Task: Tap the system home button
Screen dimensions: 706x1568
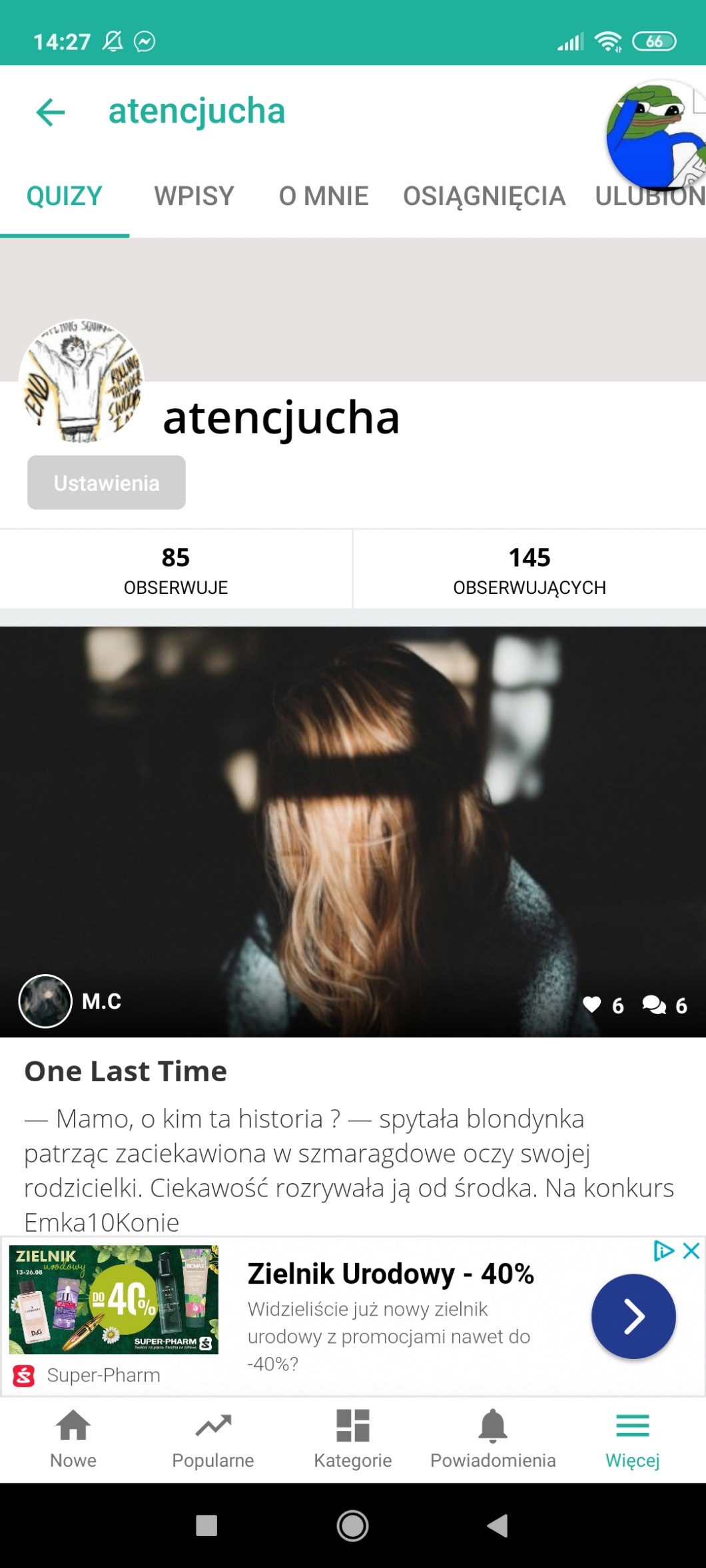Action: (352, 1525)
